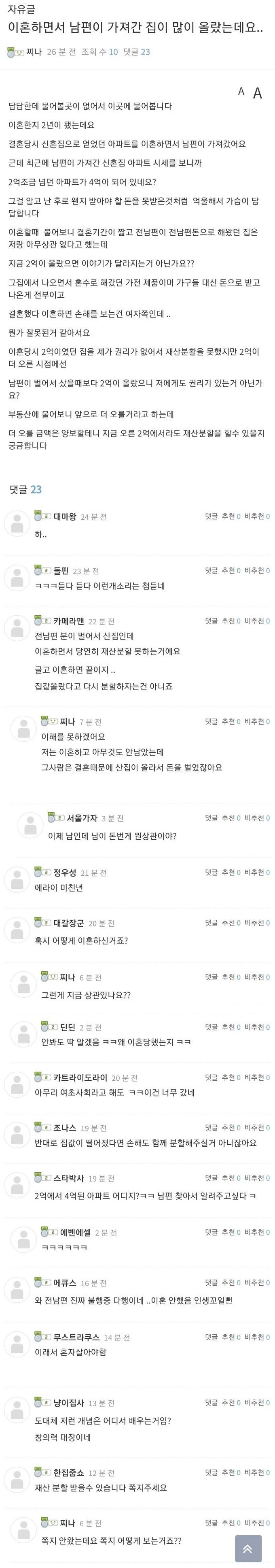Image resolution: width=275 pixels, height=1568 pixels.
Task: Downvote 카메라맨's comment
Action: (x=257, y=621)
